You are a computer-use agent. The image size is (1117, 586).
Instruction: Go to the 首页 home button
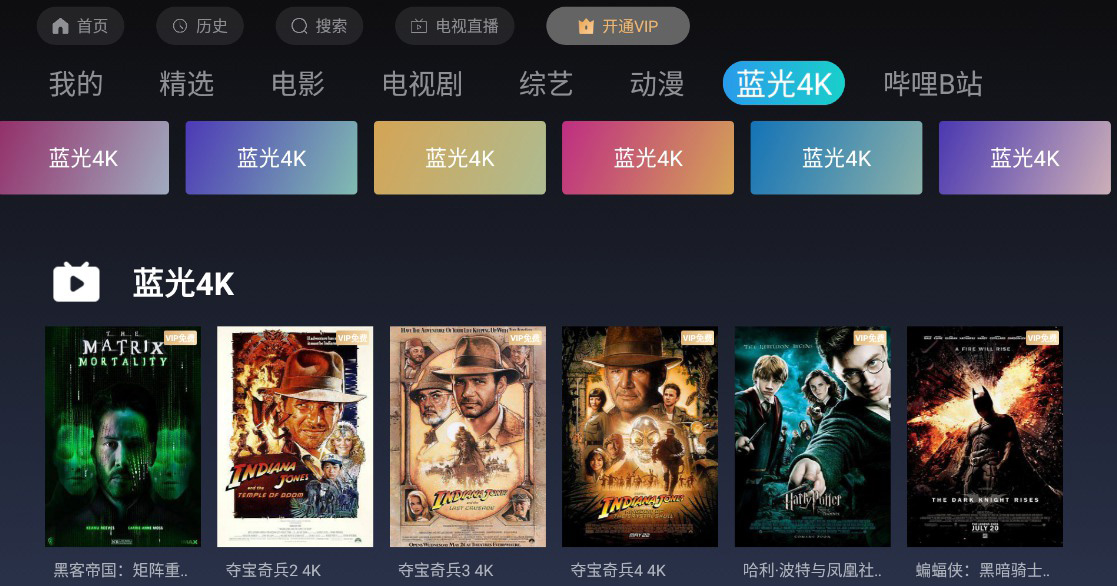[x=80, y=26]
